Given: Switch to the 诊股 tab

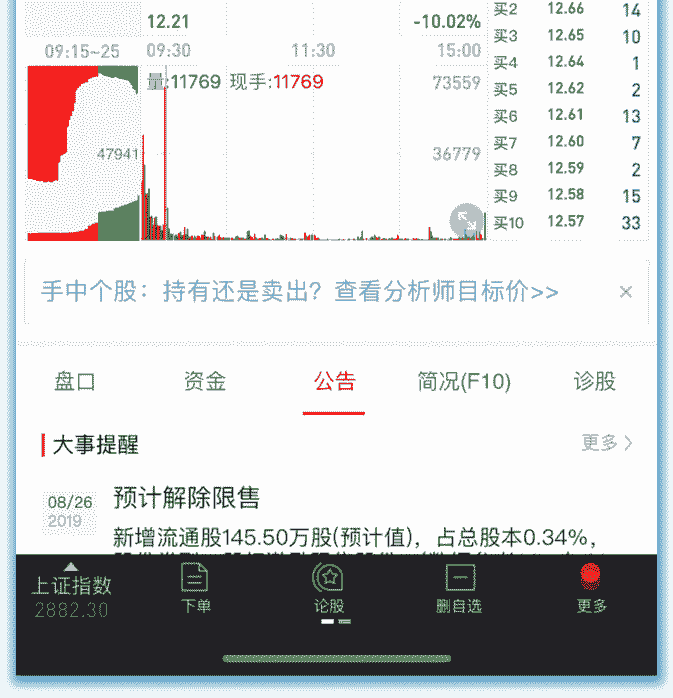Looking at the screenshot, I should click(x=594, y=381).
